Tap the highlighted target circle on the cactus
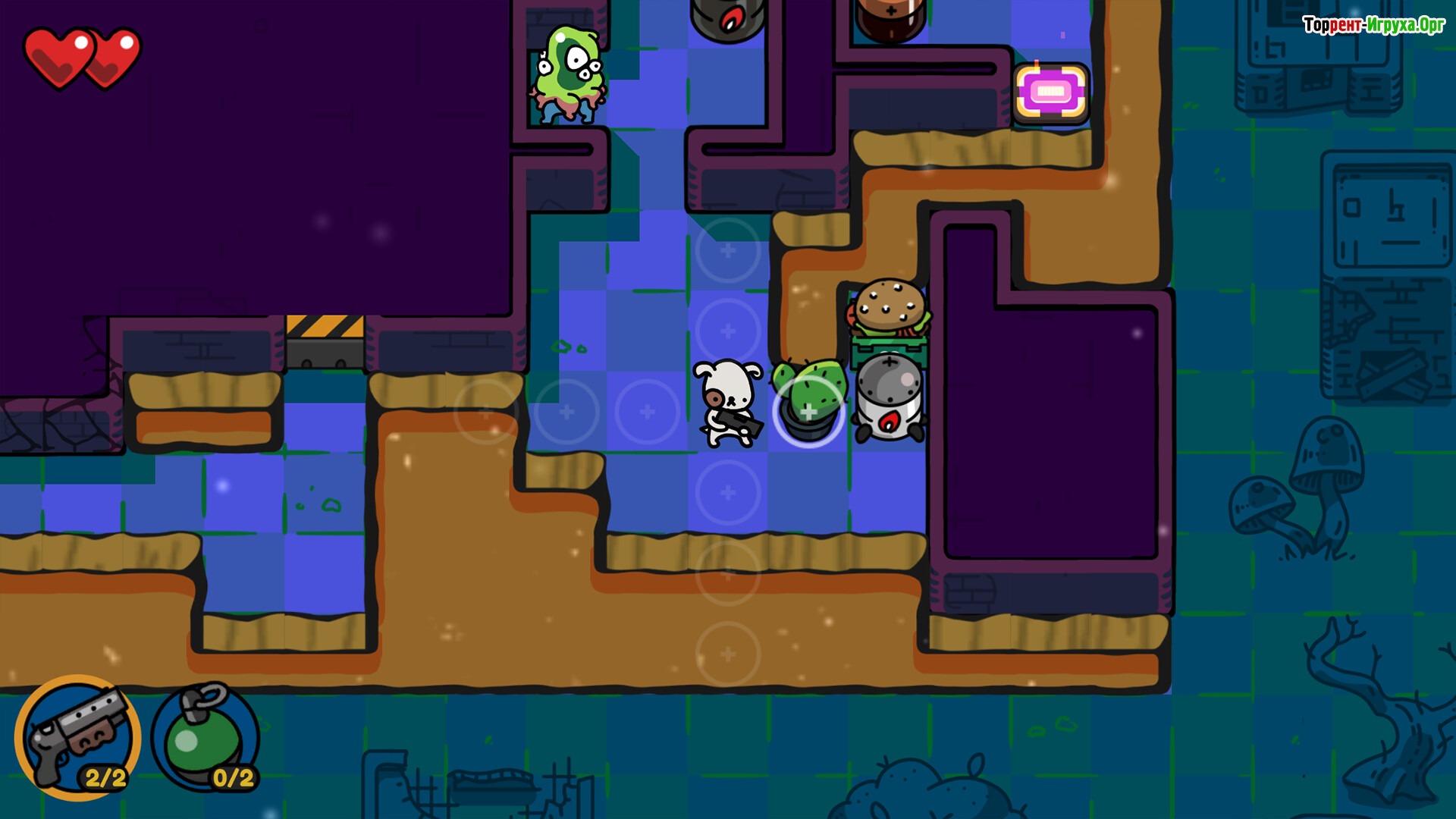This screenshot has width=1456, height=819. pos(808,412)
